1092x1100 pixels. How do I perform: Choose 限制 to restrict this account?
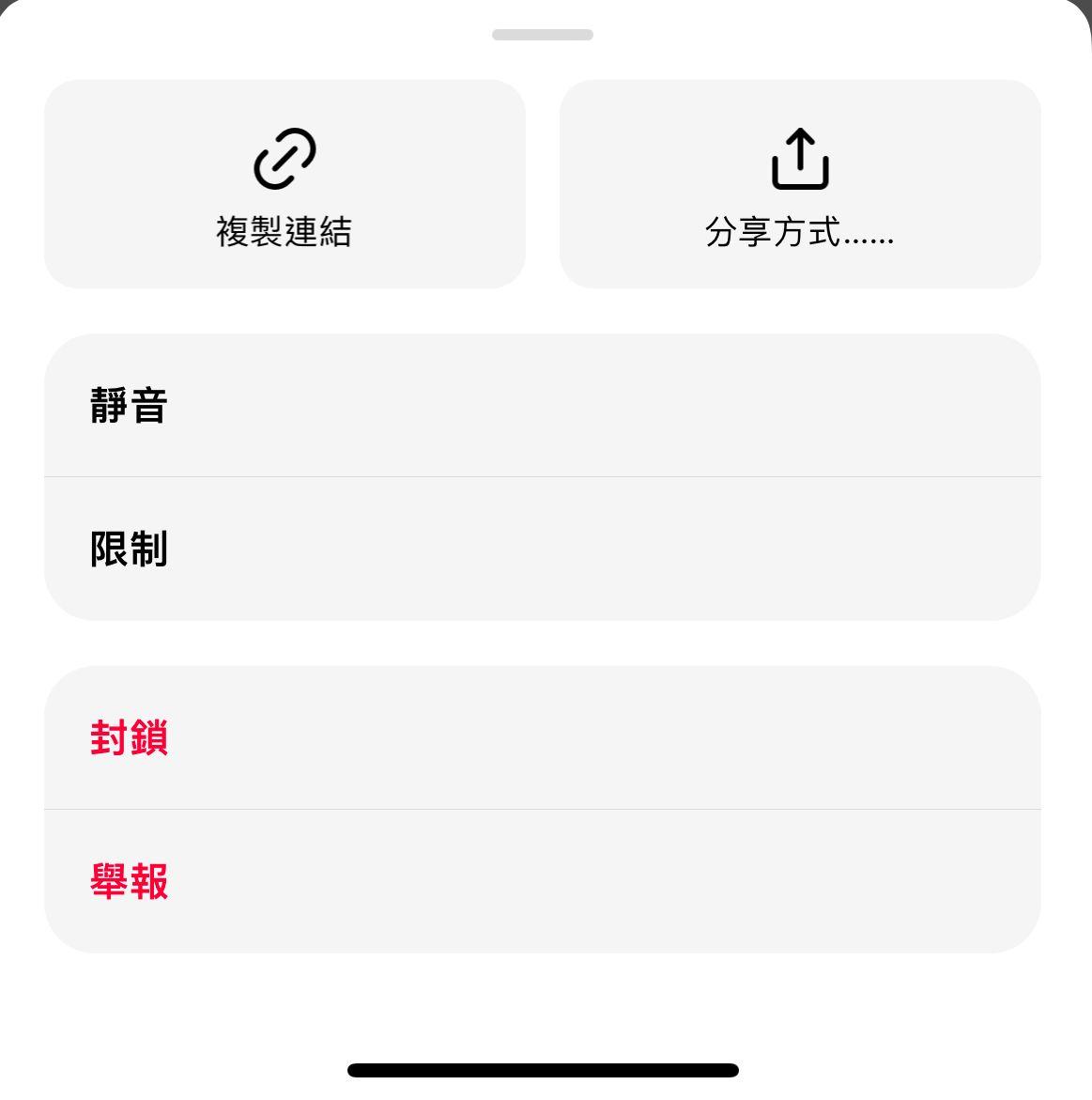click(542, 549)
